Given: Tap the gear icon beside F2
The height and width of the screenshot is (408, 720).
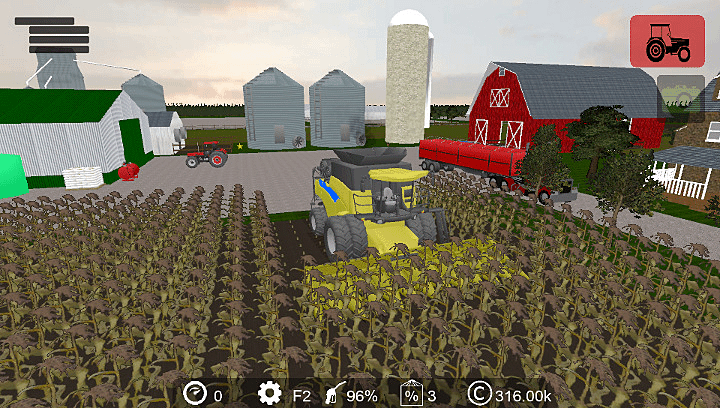Looking at the screenshot, I should [x=269, y=393].
